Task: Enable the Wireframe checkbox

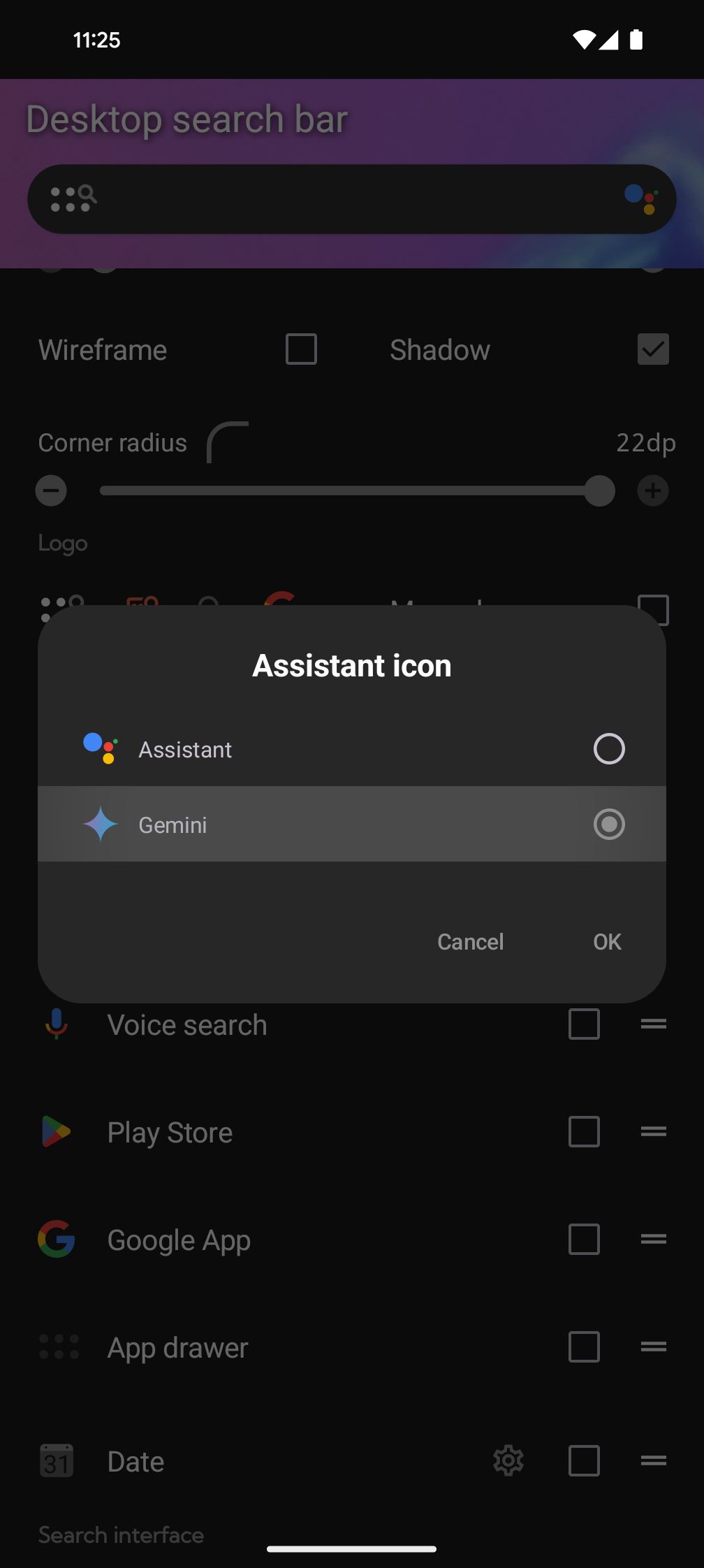Action: (x=301, y=349)
